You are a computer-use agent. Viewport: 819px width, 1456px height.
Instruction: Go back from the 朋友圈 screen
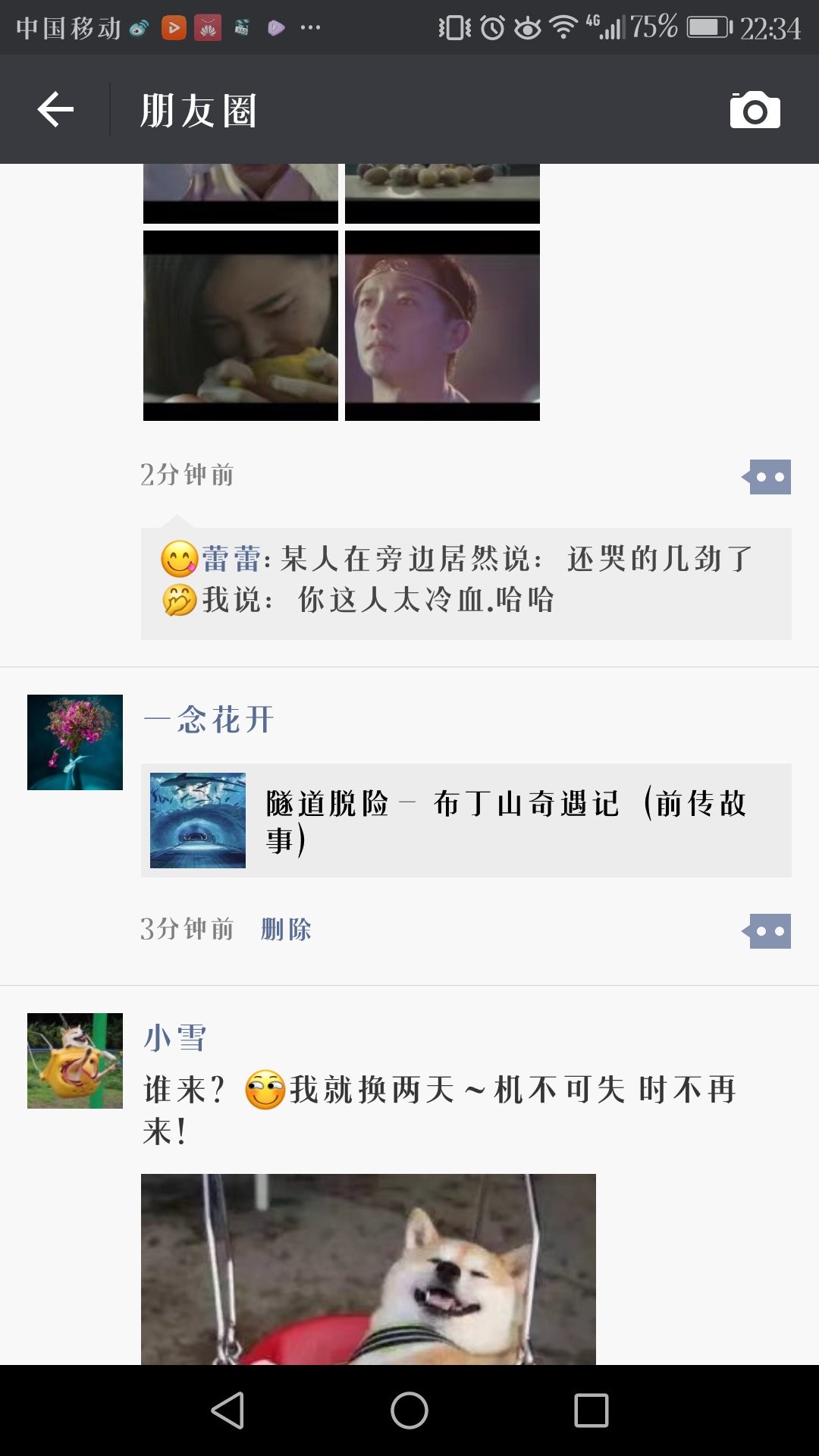click(55, 110)
